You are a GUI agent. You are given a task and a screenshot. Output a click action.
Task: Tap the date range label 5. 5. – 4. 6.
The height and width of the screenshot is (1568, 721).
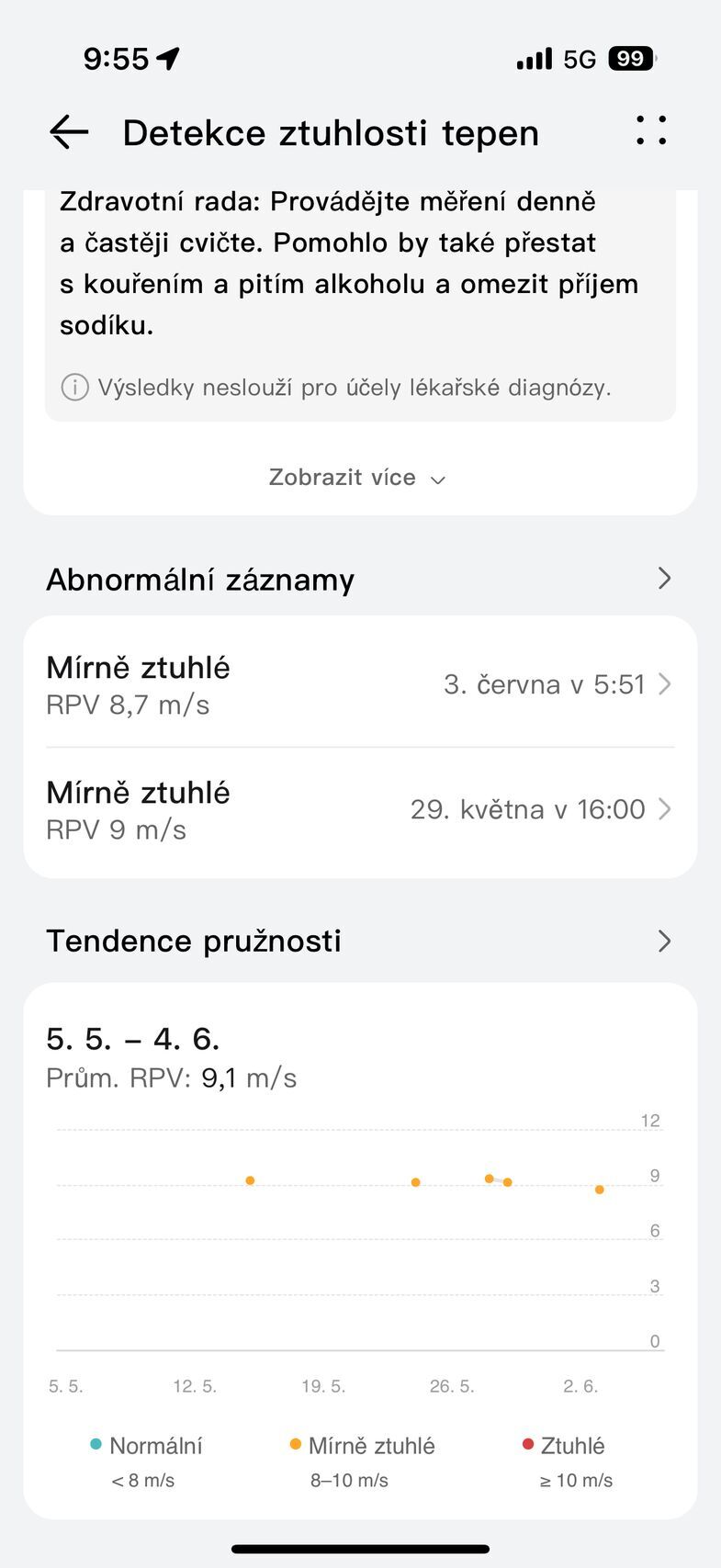pyautogui.click(x=134, y=1040)
